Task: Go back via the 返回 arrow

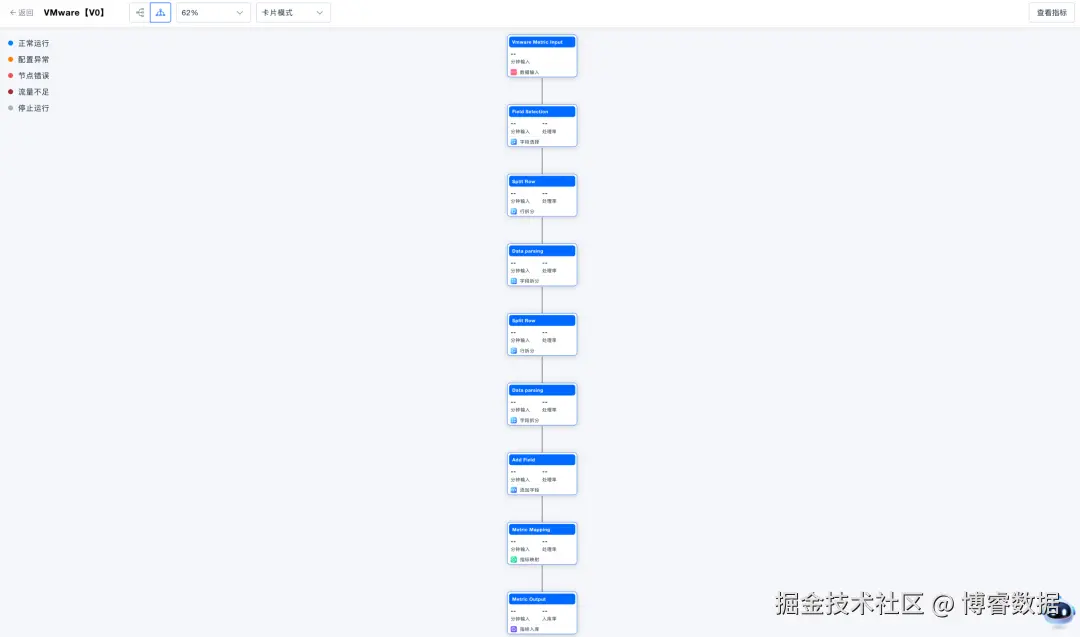Action: click(x=21, y=13)
